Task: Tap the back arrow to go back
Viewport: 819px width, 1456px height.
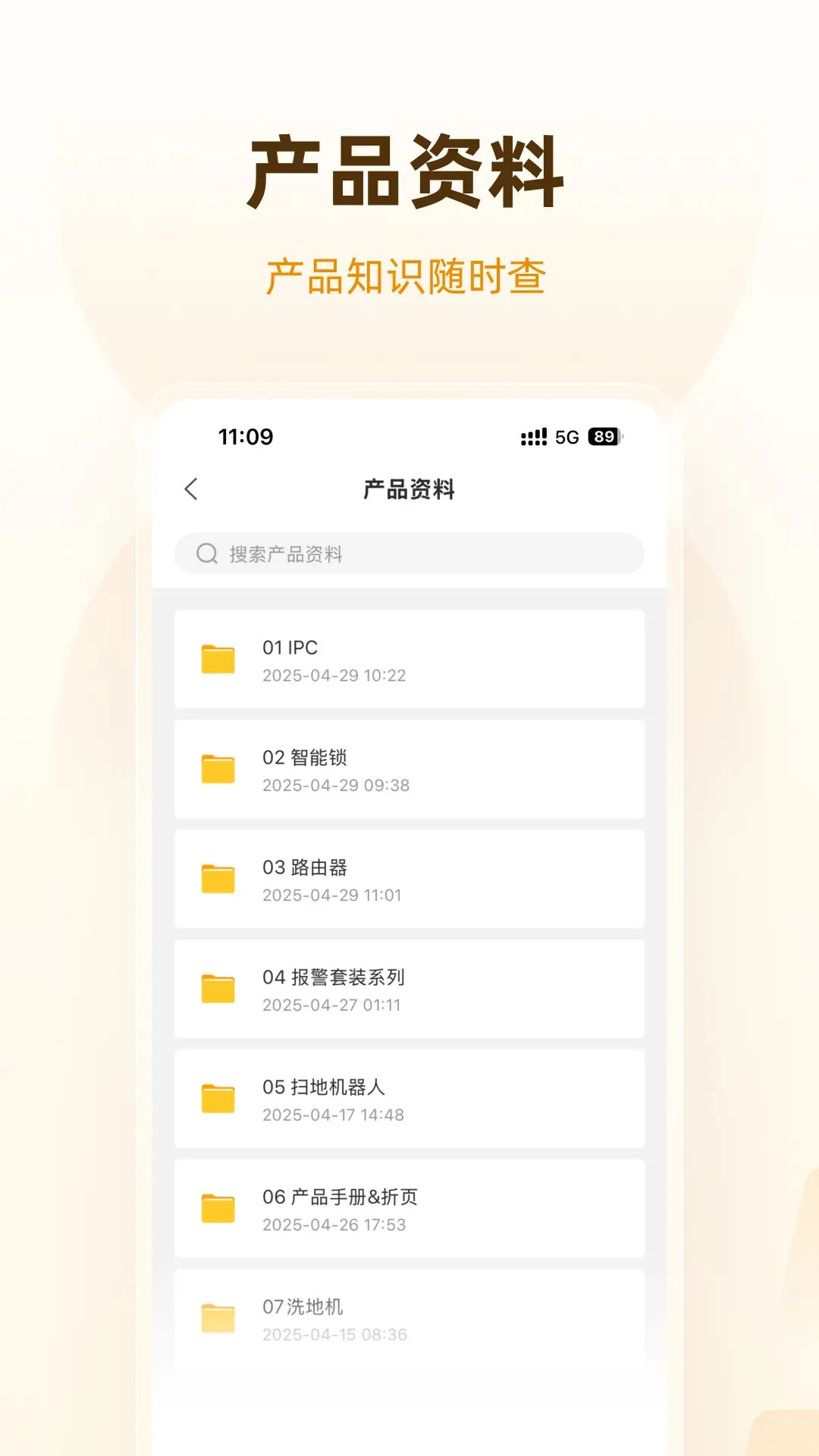Action: coord(191,491)
